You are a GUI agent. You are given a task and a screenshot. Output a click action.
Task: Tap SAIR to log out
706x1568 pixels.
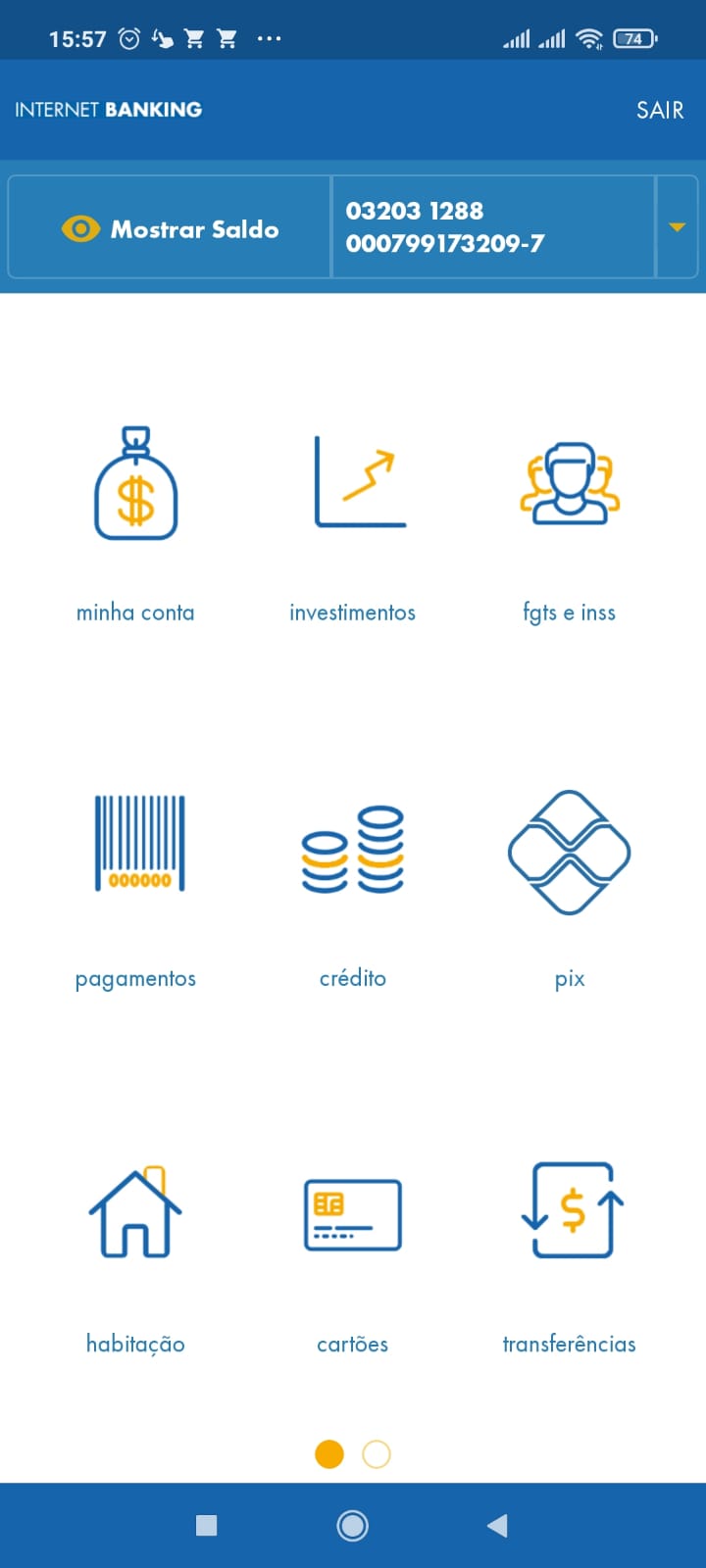click(x=660, y=110)
